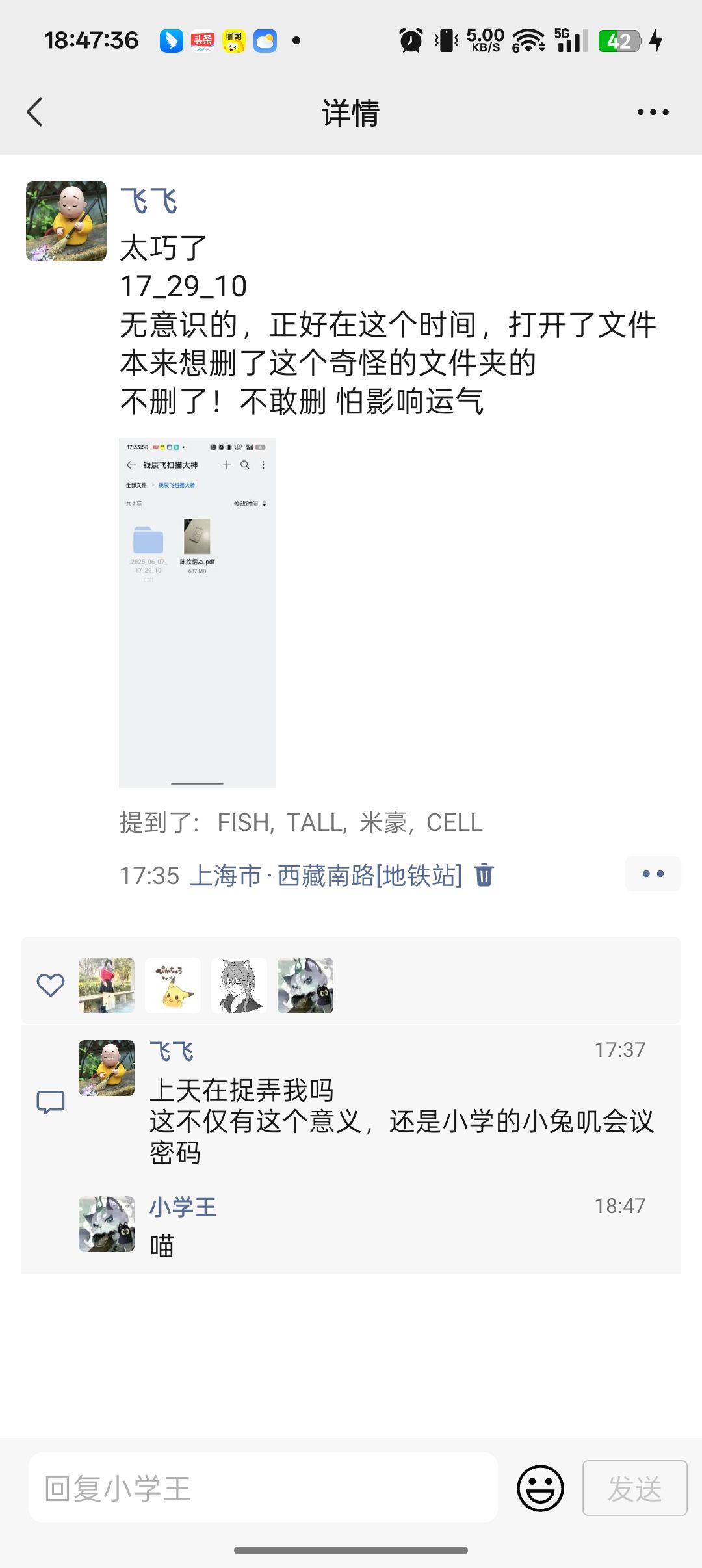702x1568 pixels.
Task: Open the top-right three-dot menu
Action: 653,112
